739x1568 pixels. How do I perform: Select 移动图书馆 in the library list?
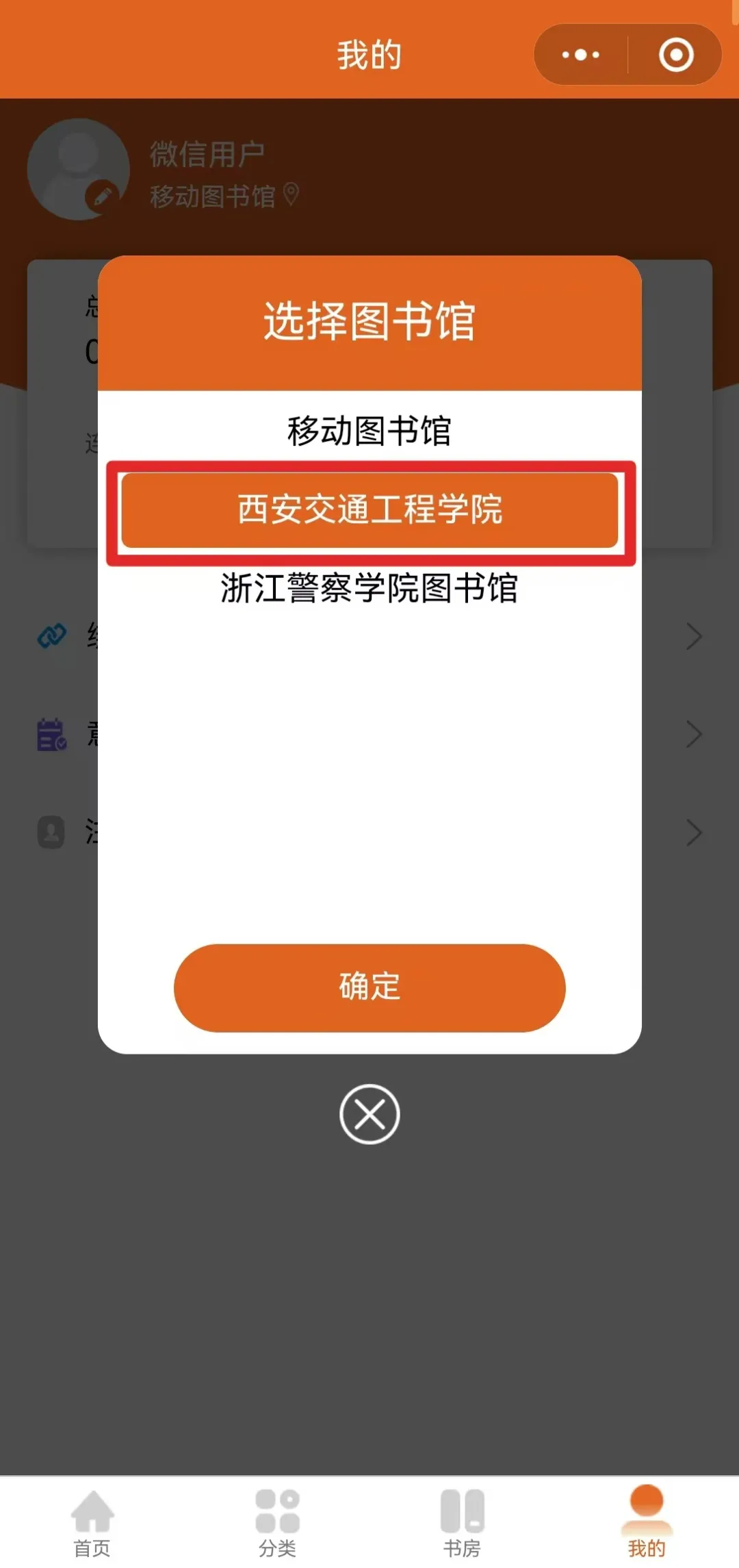[x=369, y=431]
